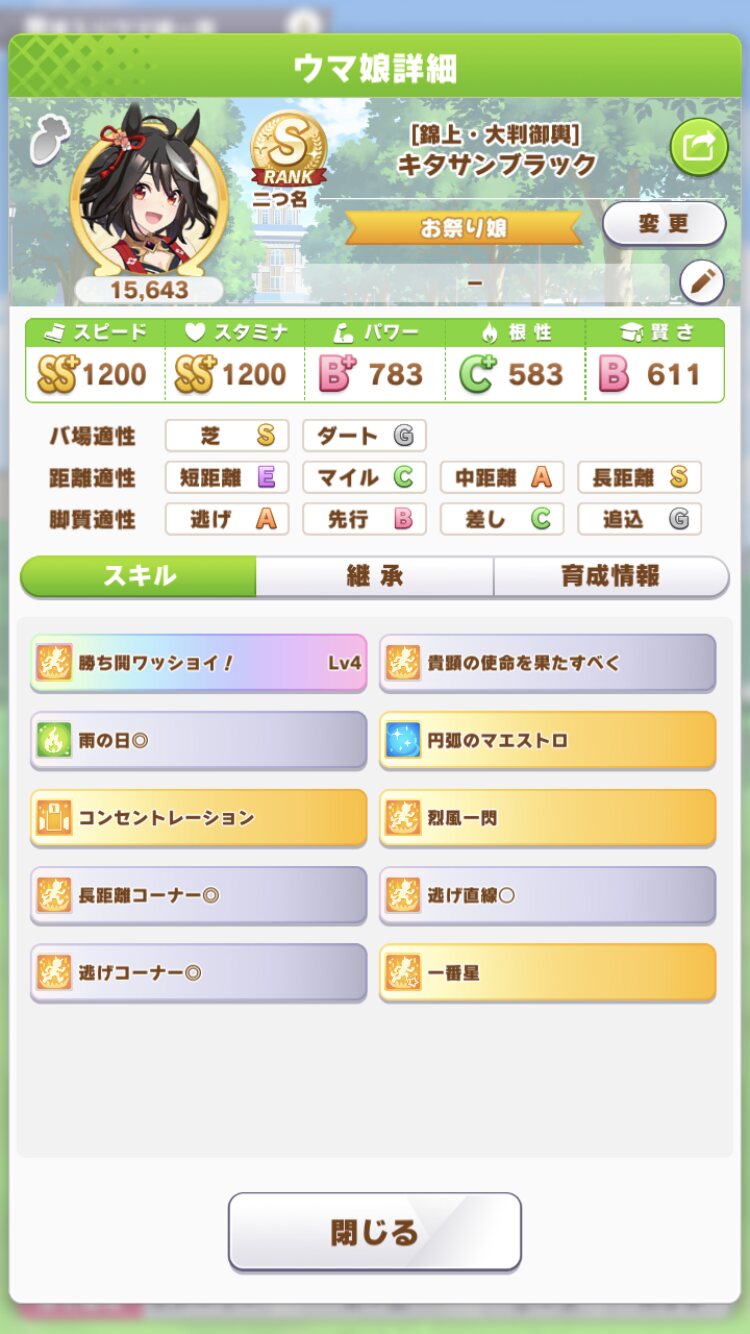The width and height of the screenshot is (750, 1334).
Task: Open skill 貴顕の使命を果たすべく details
Action: coord(547,662)
